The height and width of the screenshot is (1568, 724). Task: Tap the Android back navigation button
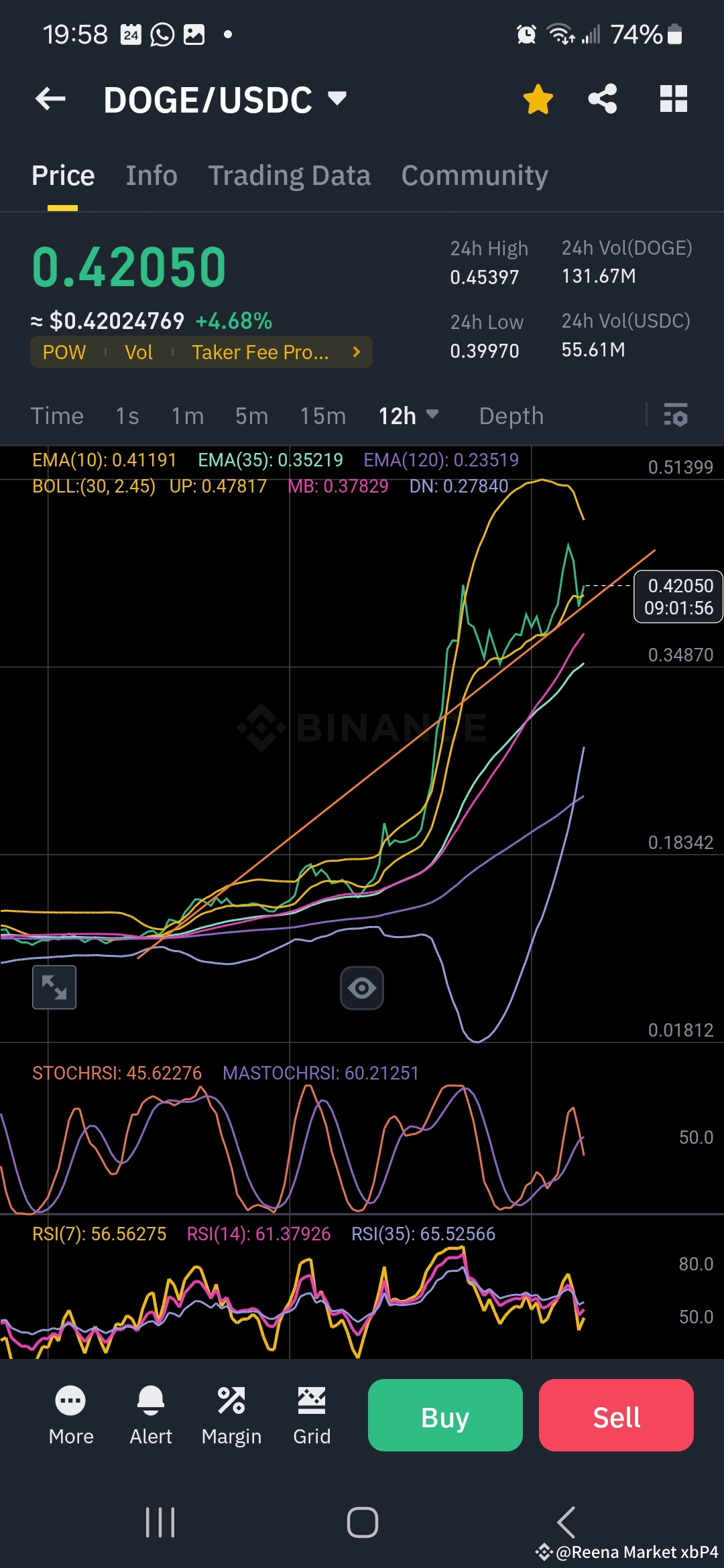566,1521
